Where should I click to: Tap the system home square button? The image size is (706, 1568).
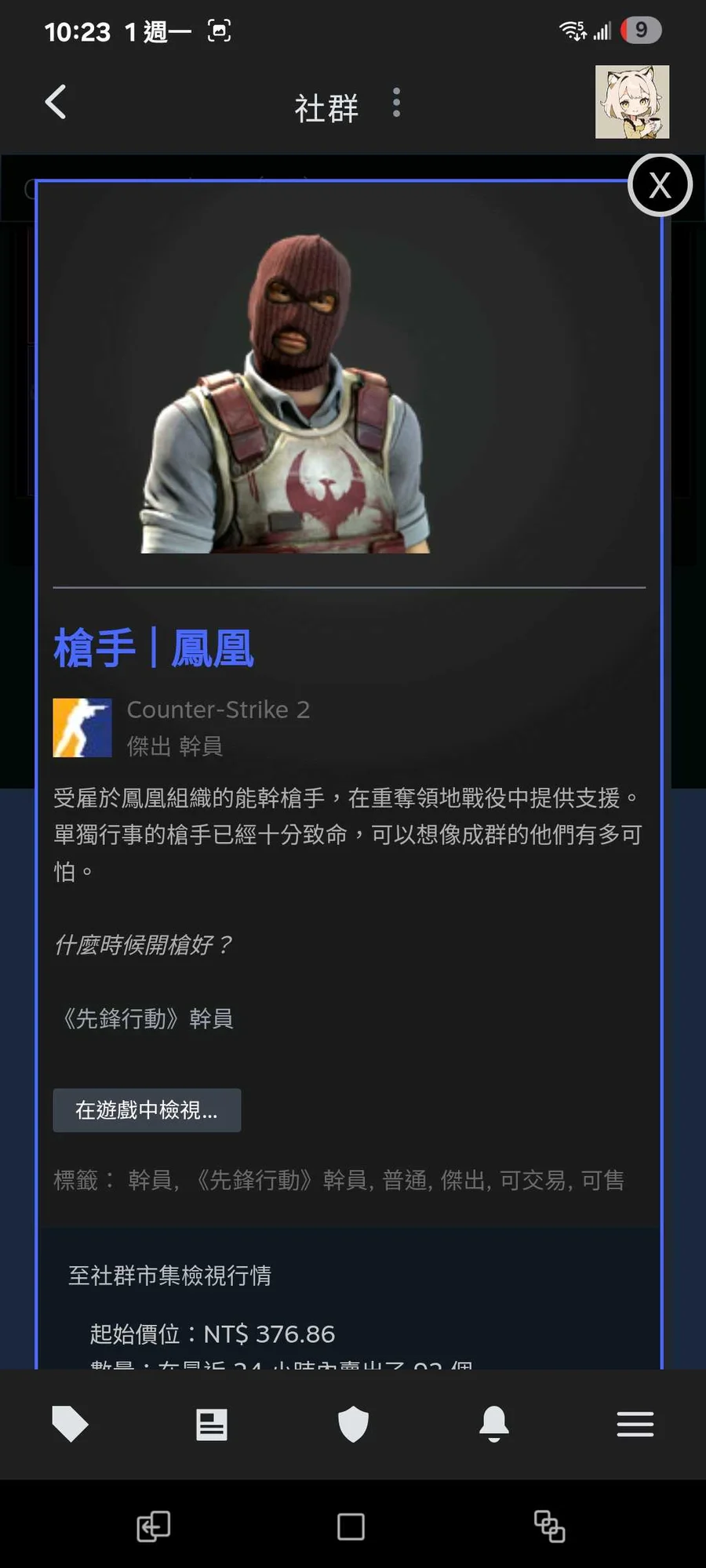pos(351,1526)
